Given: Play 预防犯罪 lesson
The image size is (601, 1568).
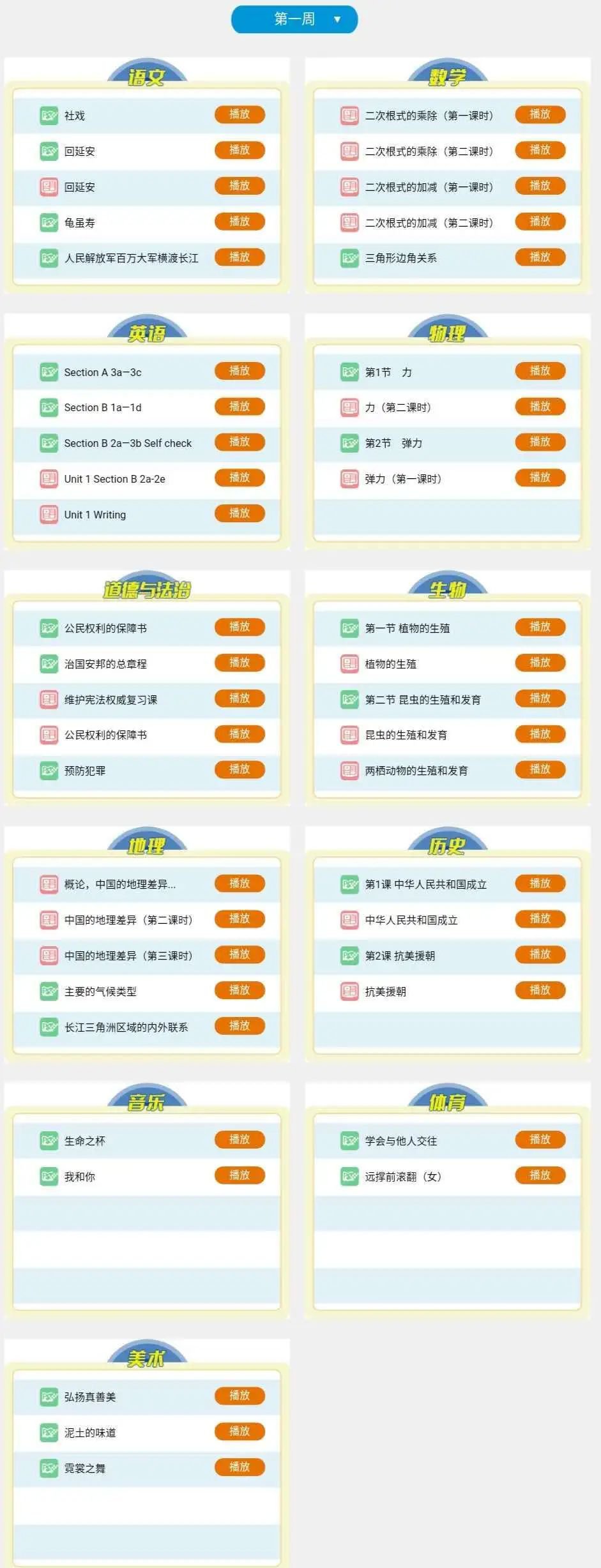Looking at the screenshot, I should click(x=240, y=769).
